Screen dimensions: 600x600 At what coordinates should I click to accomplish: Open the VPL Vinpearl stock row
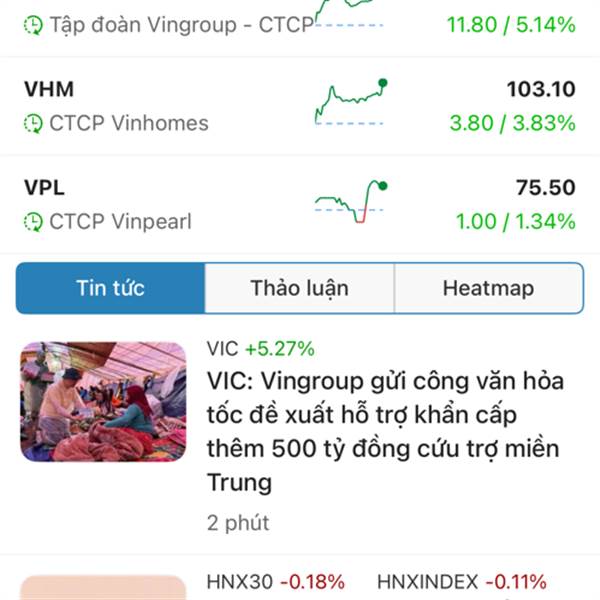tap(300, 204)
